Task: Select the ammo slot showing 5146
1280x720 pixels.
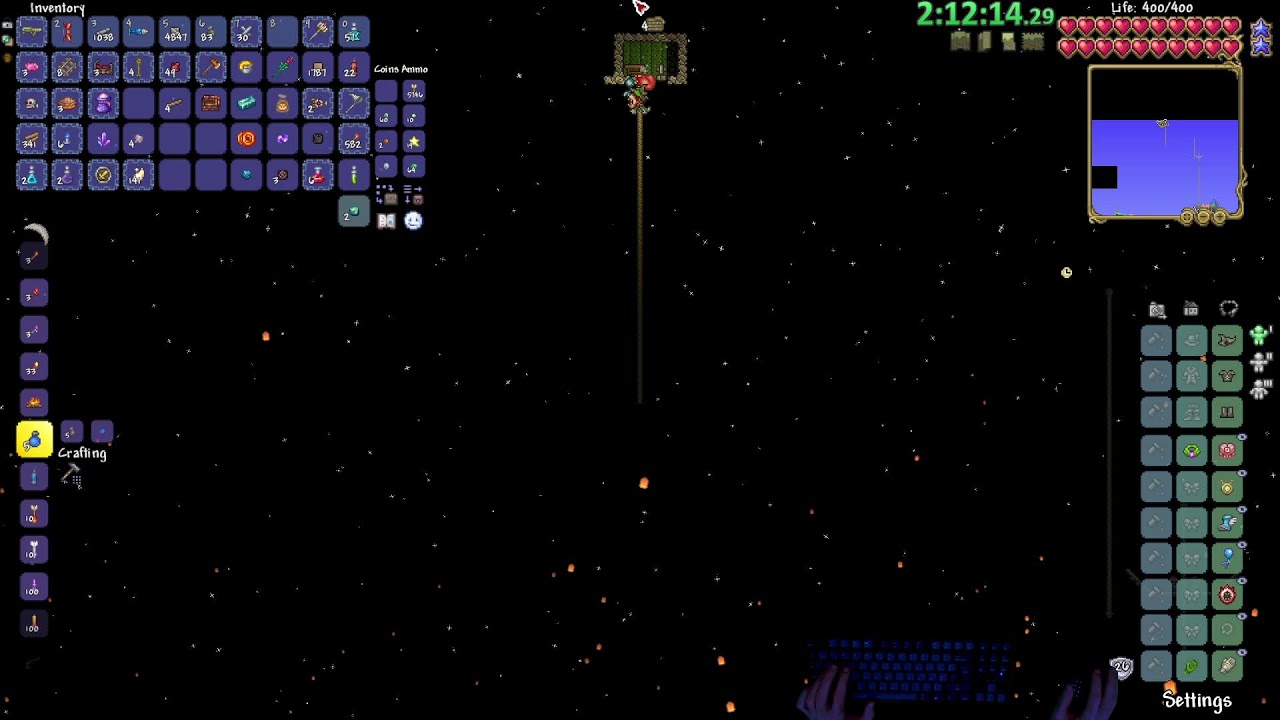Action: [x=413, y=92]
